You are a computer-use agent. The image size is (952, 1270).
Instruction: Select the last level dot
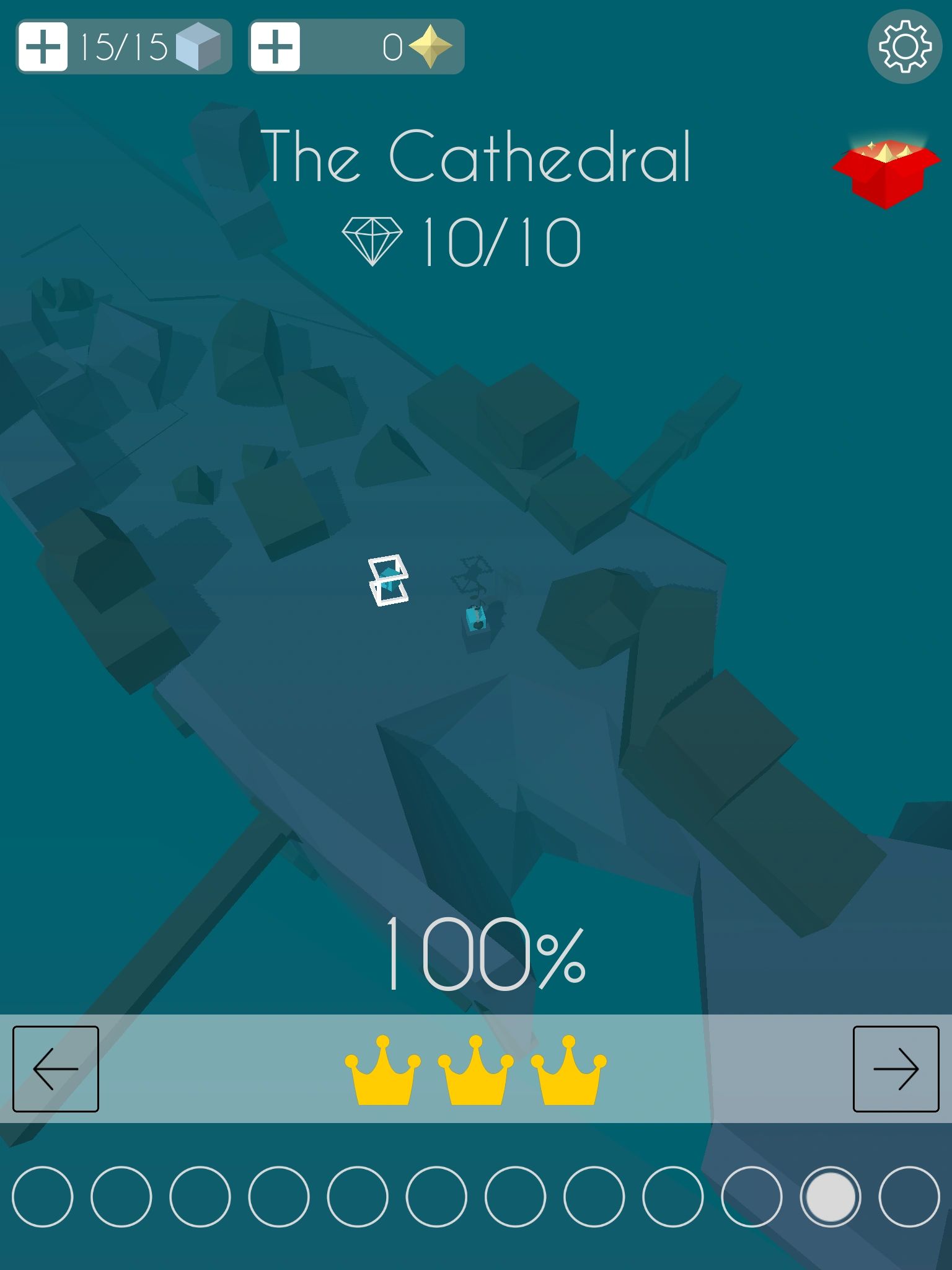(x=909, y=1196)
